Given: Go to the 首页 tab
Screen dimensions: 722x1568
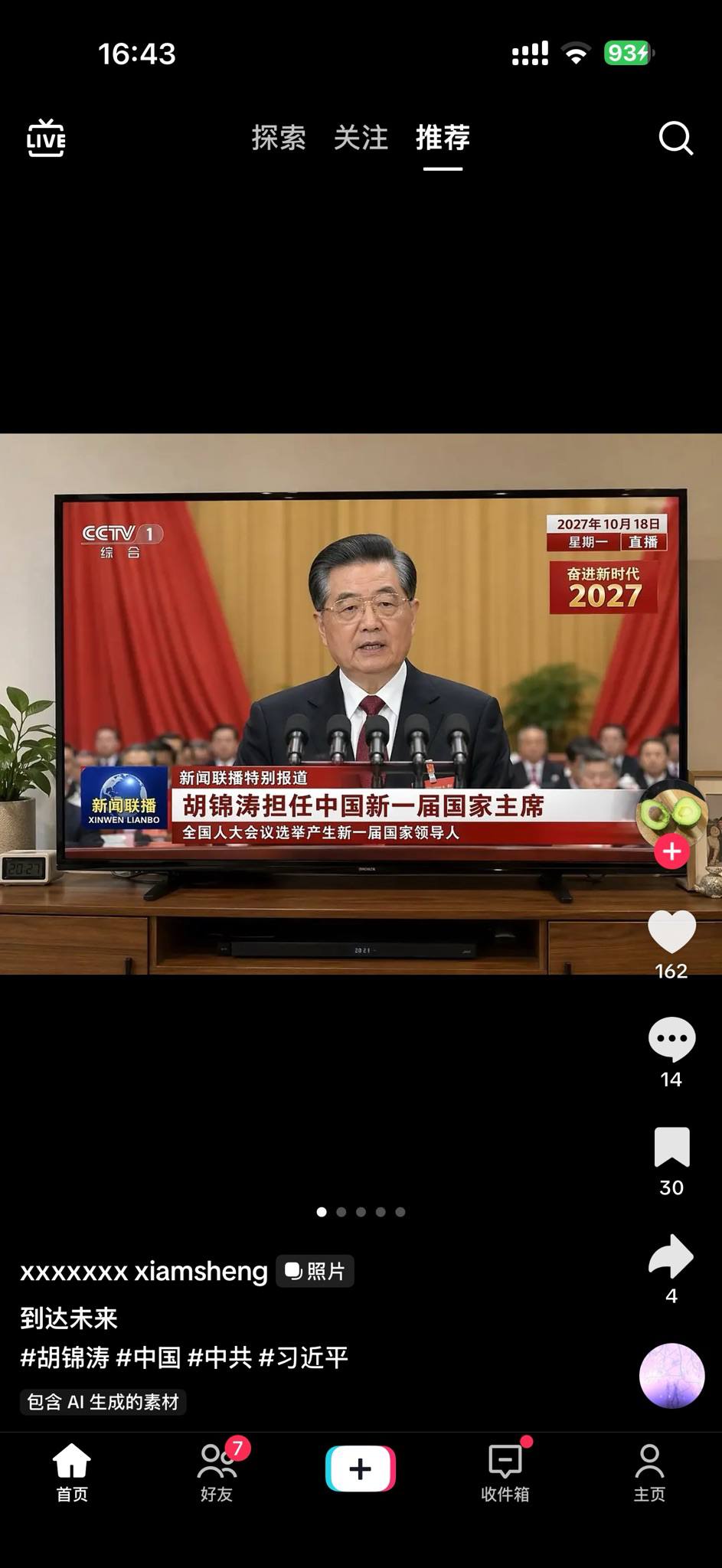Looking at the screenshot, I should (72, 1472).
